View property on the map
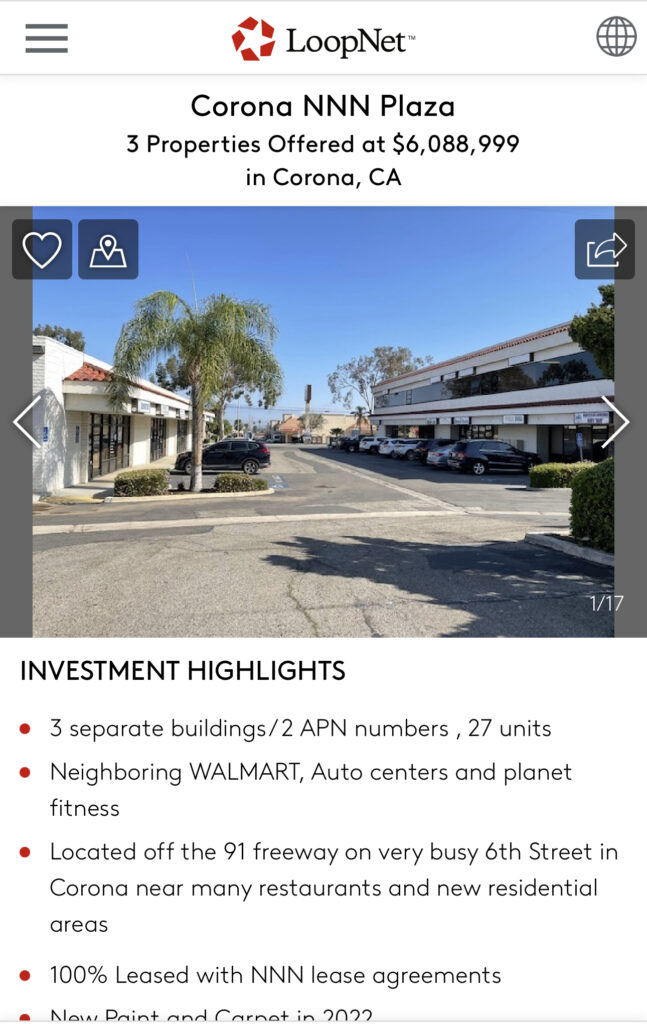Viewport: 647px width, 1024px height. pos(108,250)
